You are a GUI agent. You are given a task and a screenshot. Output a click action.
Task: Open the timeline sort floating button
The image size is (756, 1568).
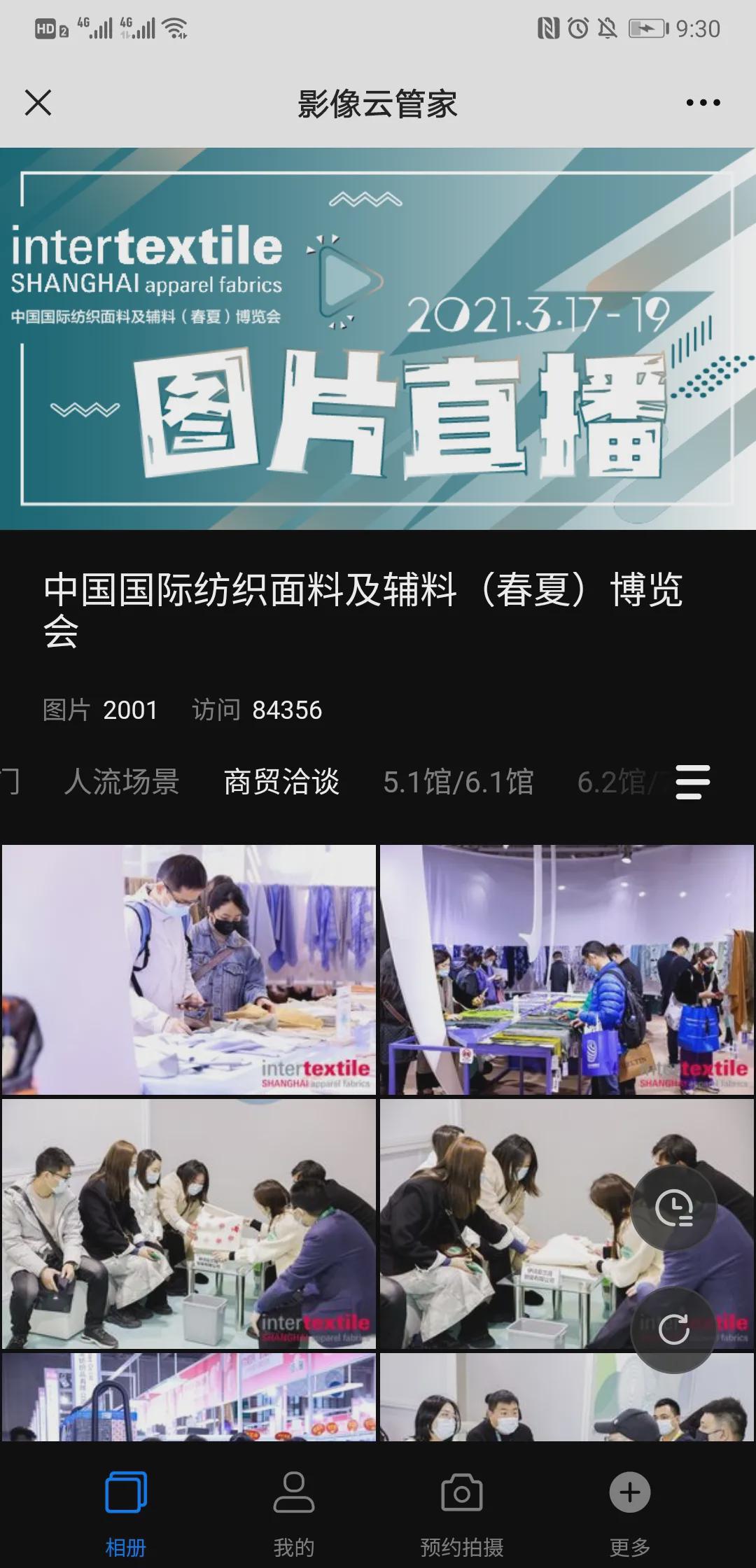click(x=673, y=1207)
